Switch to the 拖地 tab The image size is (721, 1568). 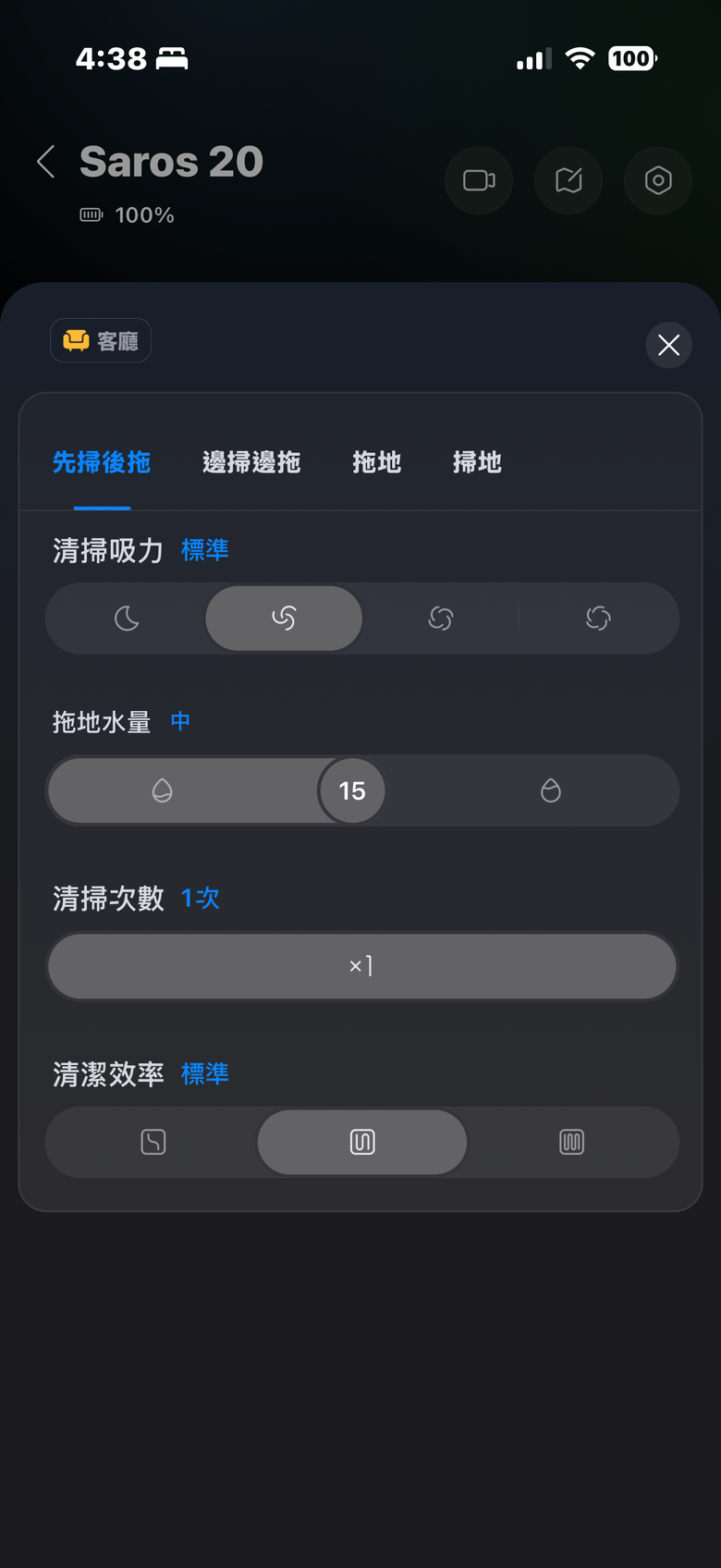(x=376, y=462)
